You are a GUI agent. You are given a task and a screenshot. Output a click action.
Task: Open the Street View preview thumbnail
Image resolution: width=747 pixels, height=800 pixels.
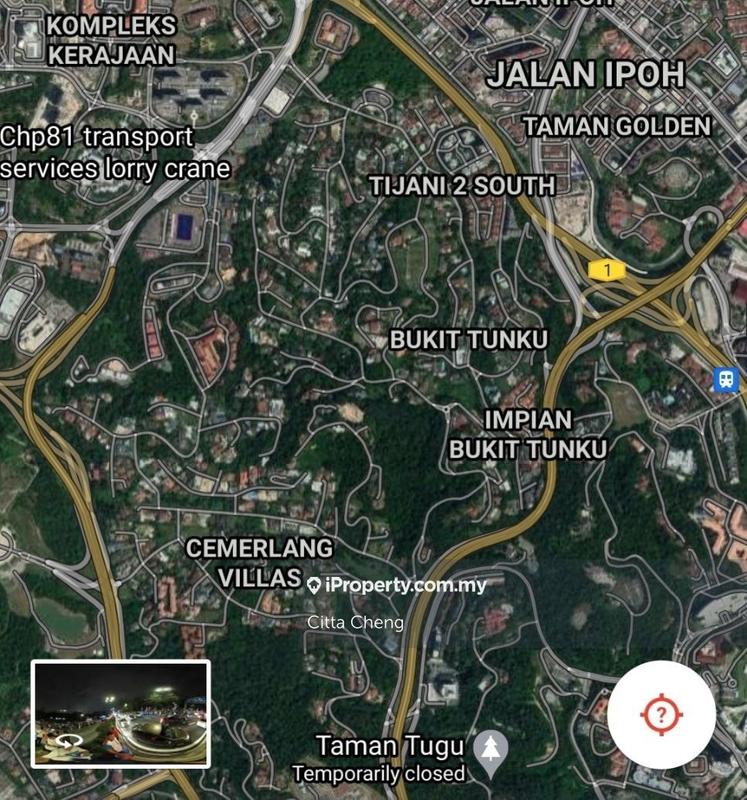(120, 713)
